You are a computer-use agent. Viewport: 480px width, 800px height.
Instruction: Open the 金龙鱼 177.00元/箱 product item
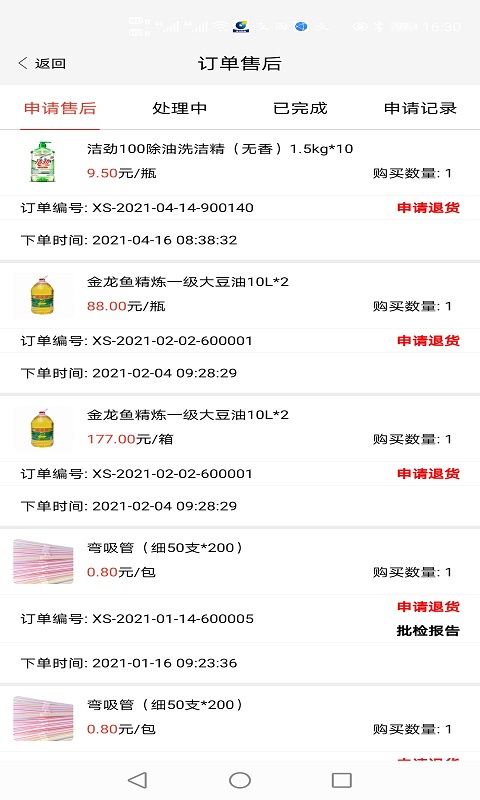pyautogui.click(x=240, y=428)
